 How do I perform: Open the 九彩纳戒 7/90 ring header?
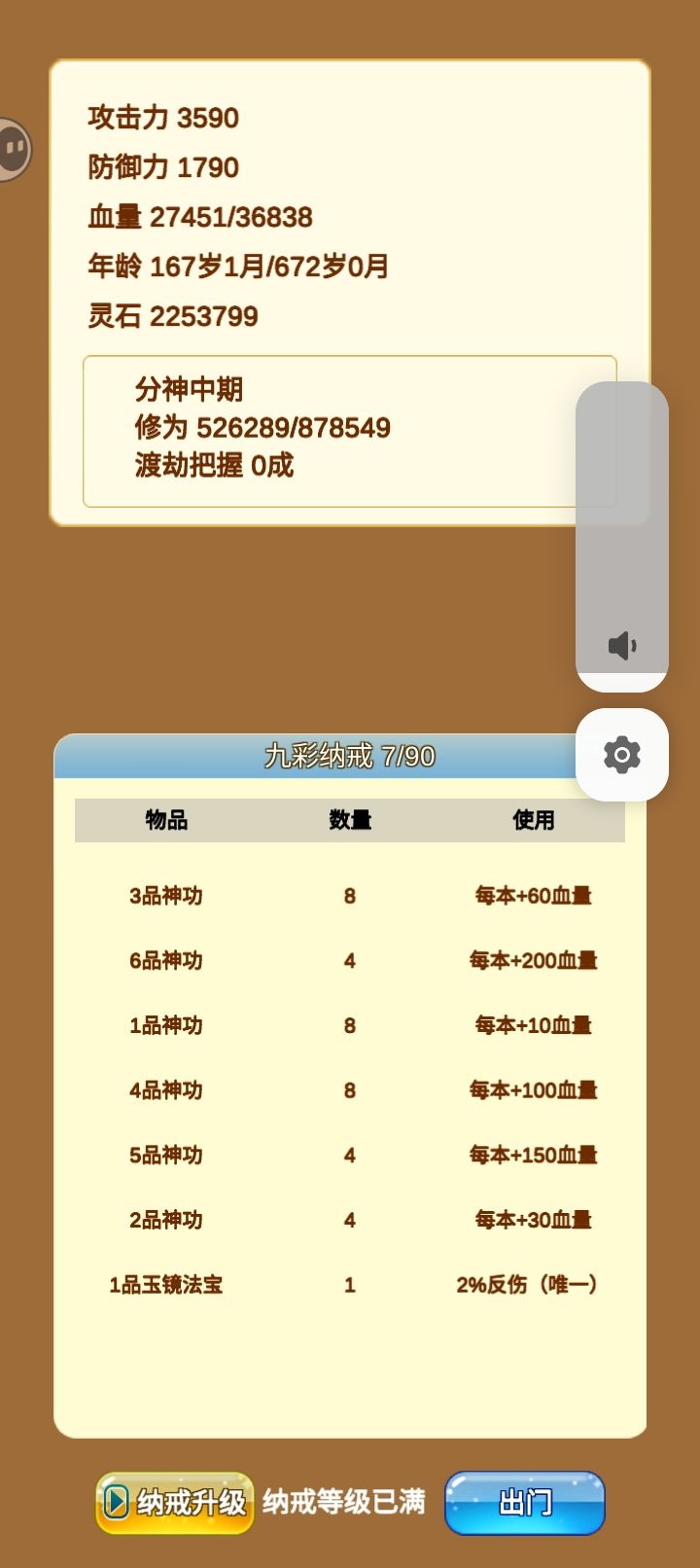350,756
